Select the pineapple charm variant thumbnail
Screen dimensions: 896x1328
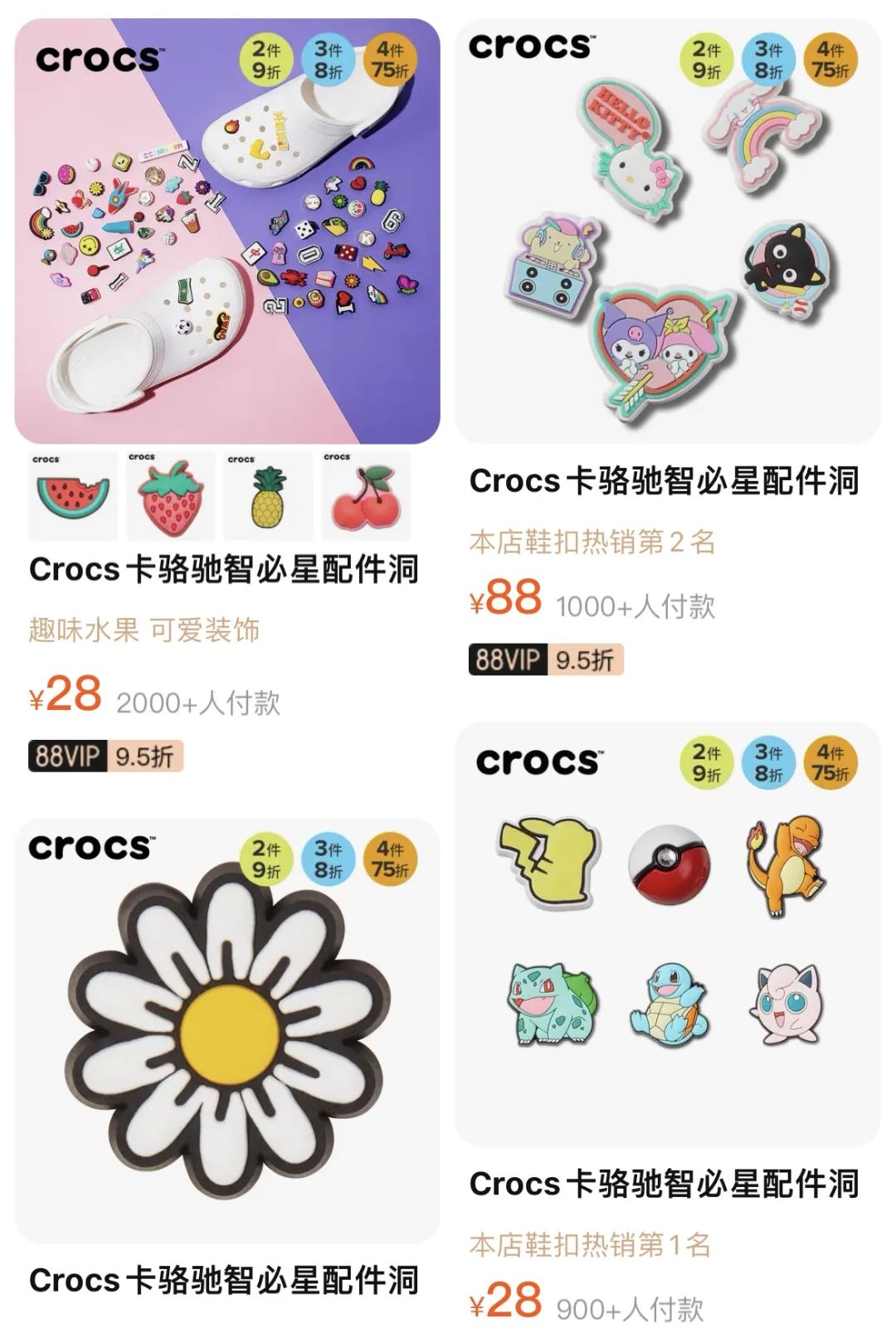pyautogui.click(x=268, y=495)
